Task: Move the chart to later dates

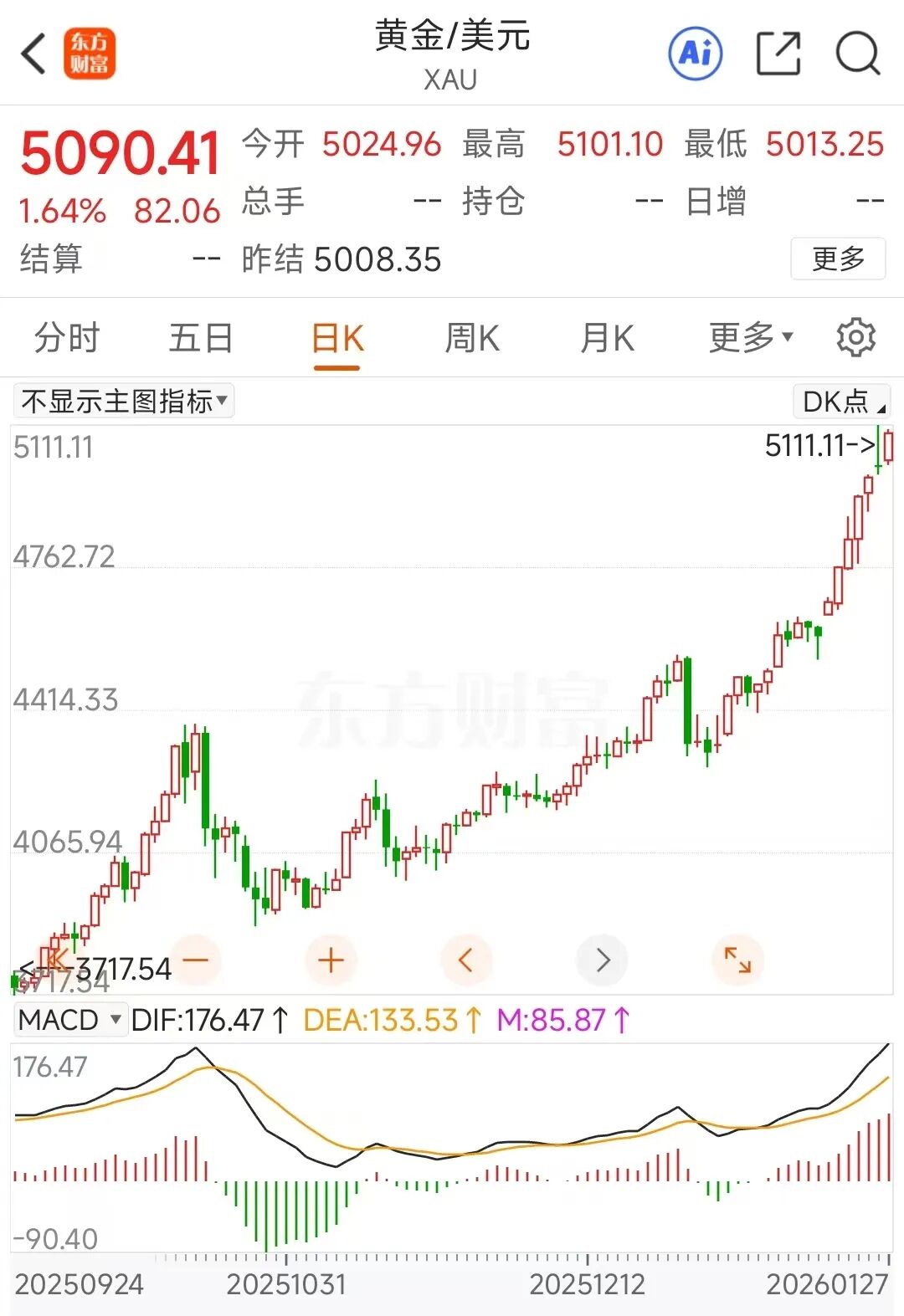Action: [603, 960]
